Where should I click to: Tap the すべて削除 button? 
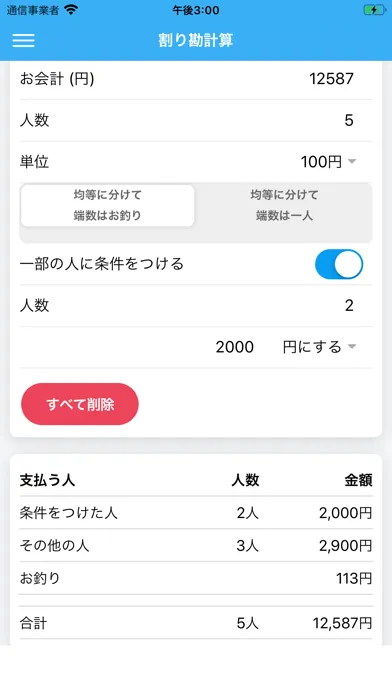click(x=80, y=404)
